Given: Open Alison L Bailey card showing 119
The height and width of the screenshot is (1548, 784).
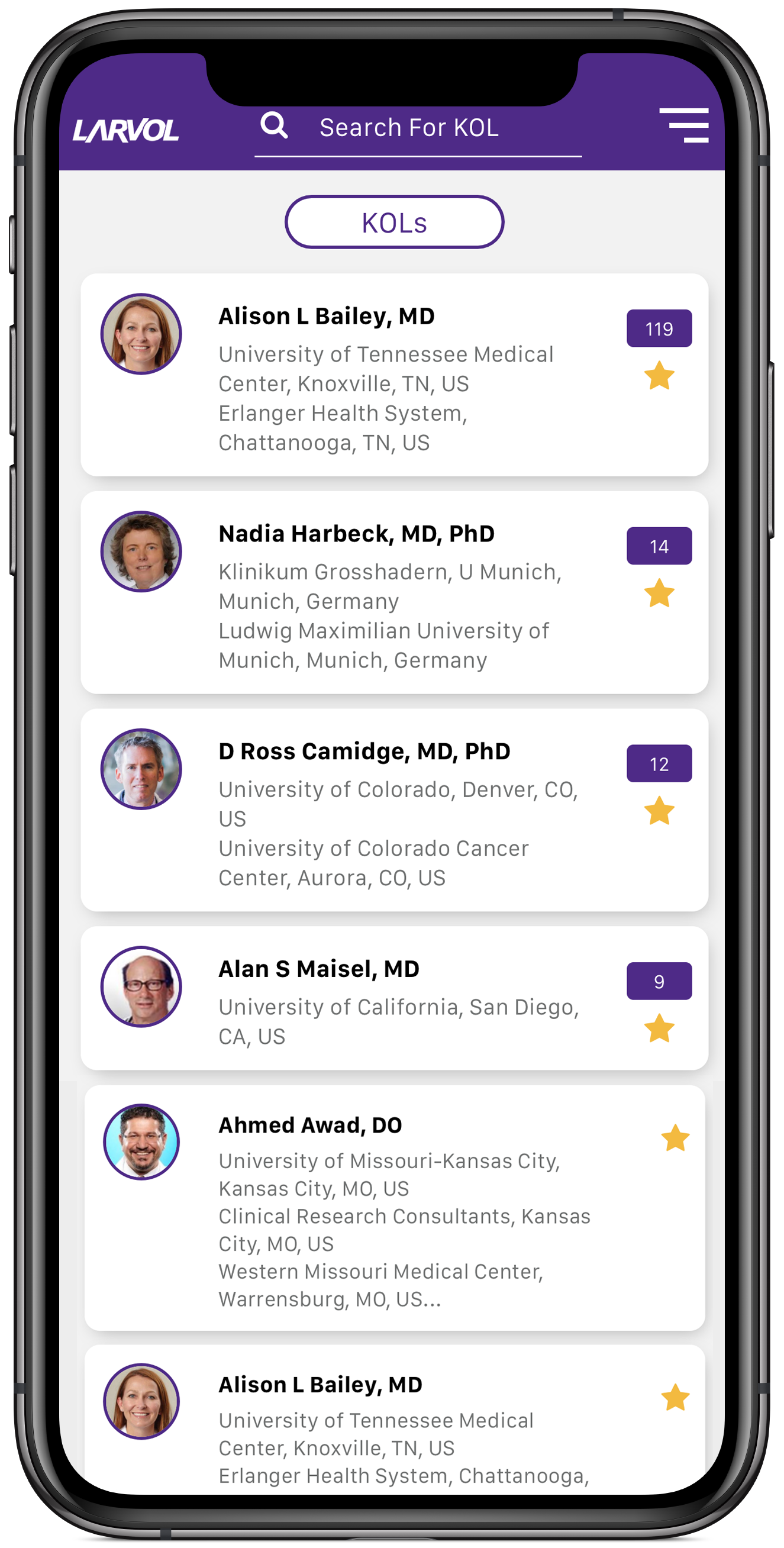Looking at the screenshot, I should [x=394, y=375].
